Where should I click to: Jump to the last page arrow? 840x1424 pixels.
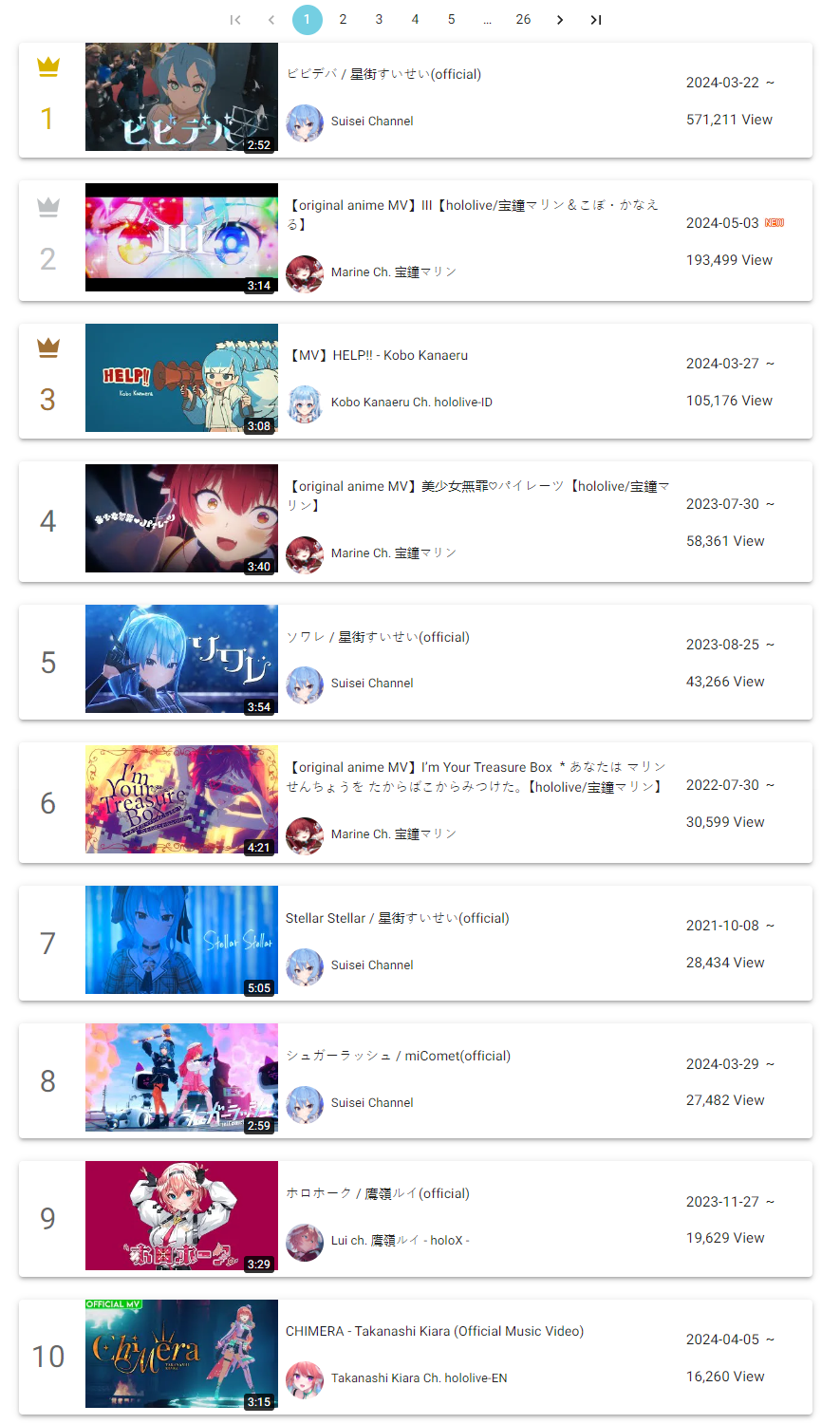(595, 19)
